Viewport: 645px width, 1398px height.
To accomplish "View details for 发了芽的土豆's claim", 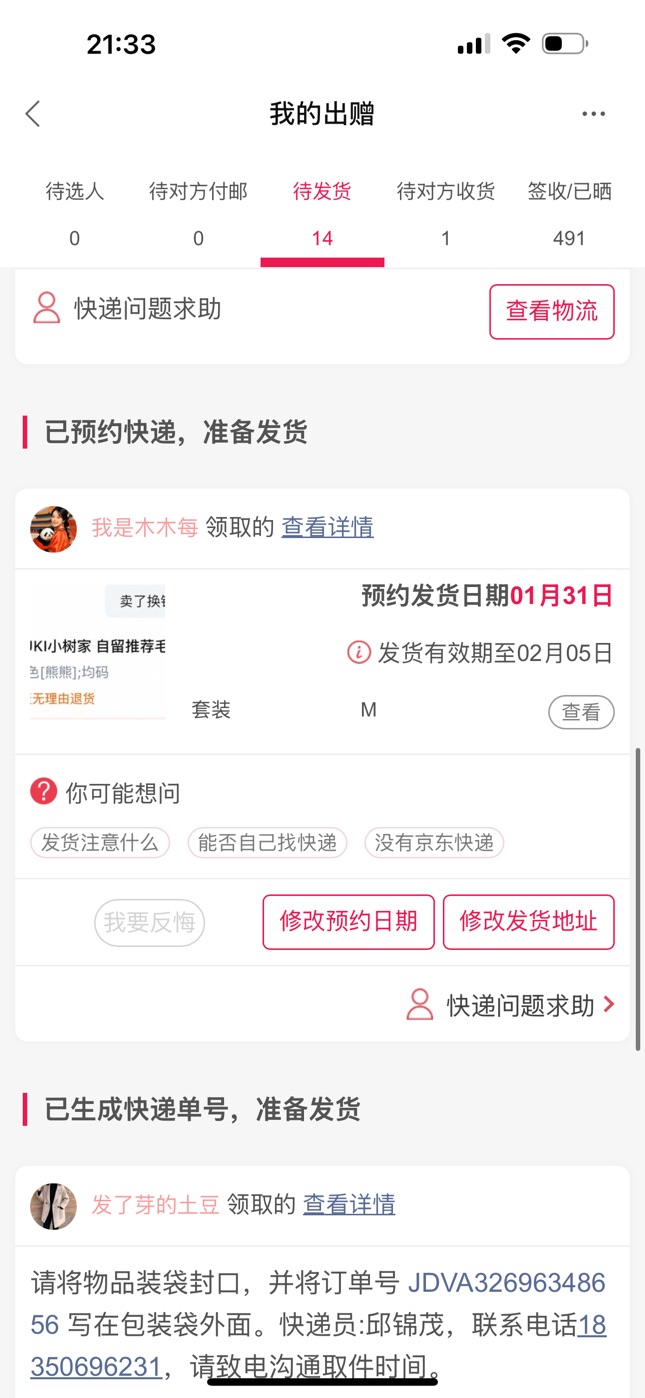I will (349, 1204).
